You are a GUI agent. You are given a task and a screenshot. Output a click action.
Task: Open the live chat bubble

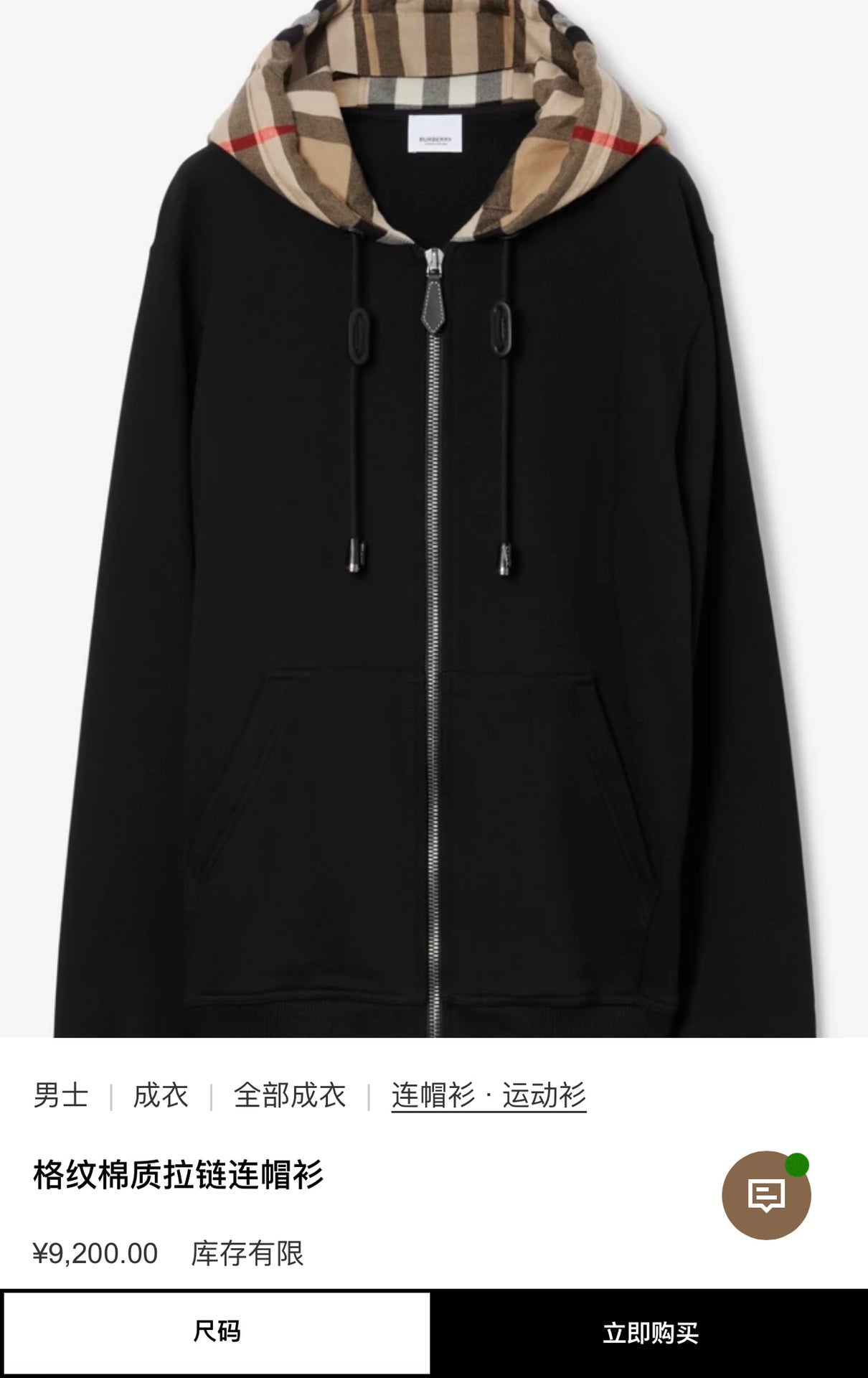tap(766, 1195)
